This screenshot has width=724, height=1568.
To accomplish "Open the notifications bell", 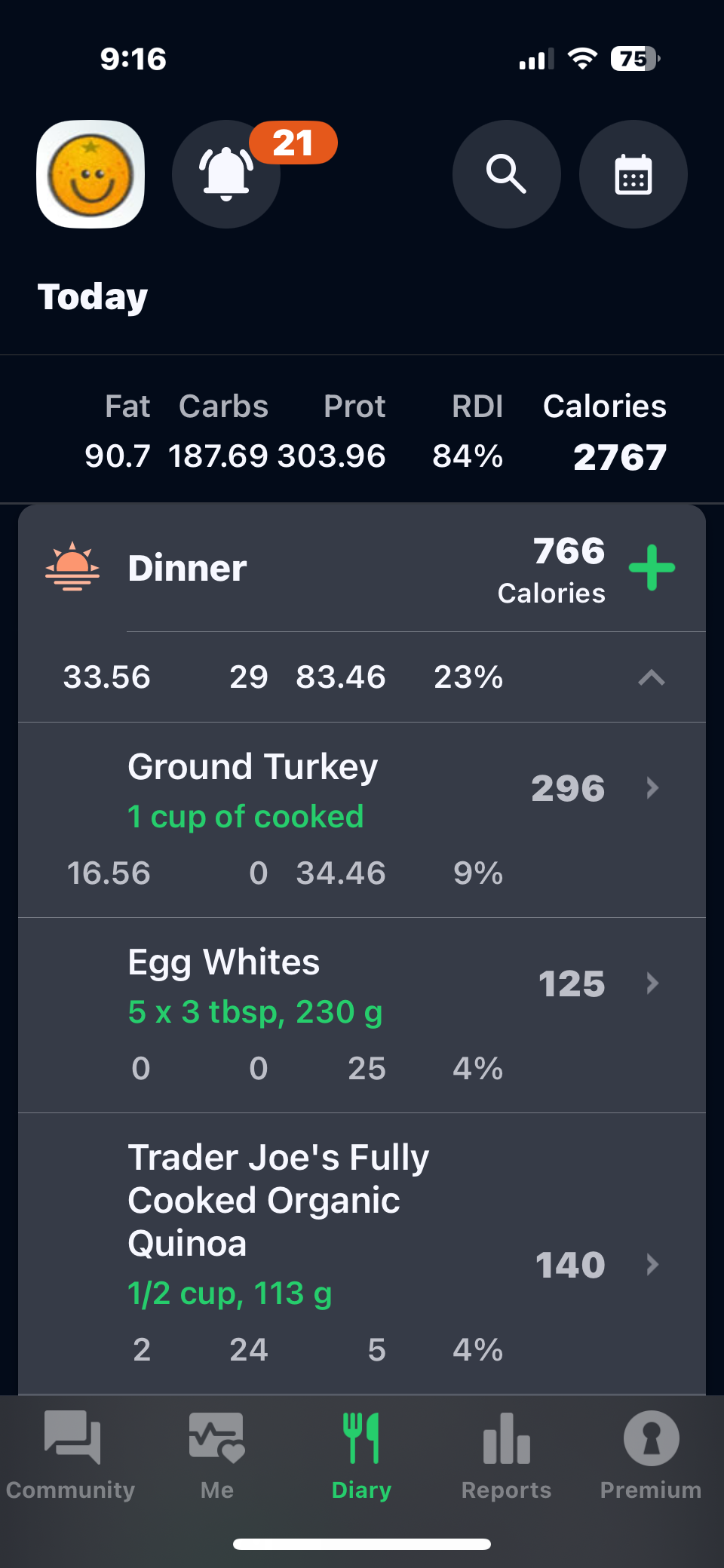I will (x=225, y=174).
